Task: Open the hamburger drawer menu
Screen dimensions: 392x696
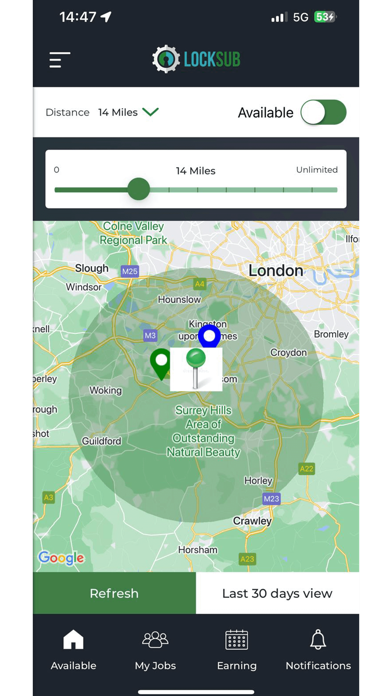Action: point(60,60)
